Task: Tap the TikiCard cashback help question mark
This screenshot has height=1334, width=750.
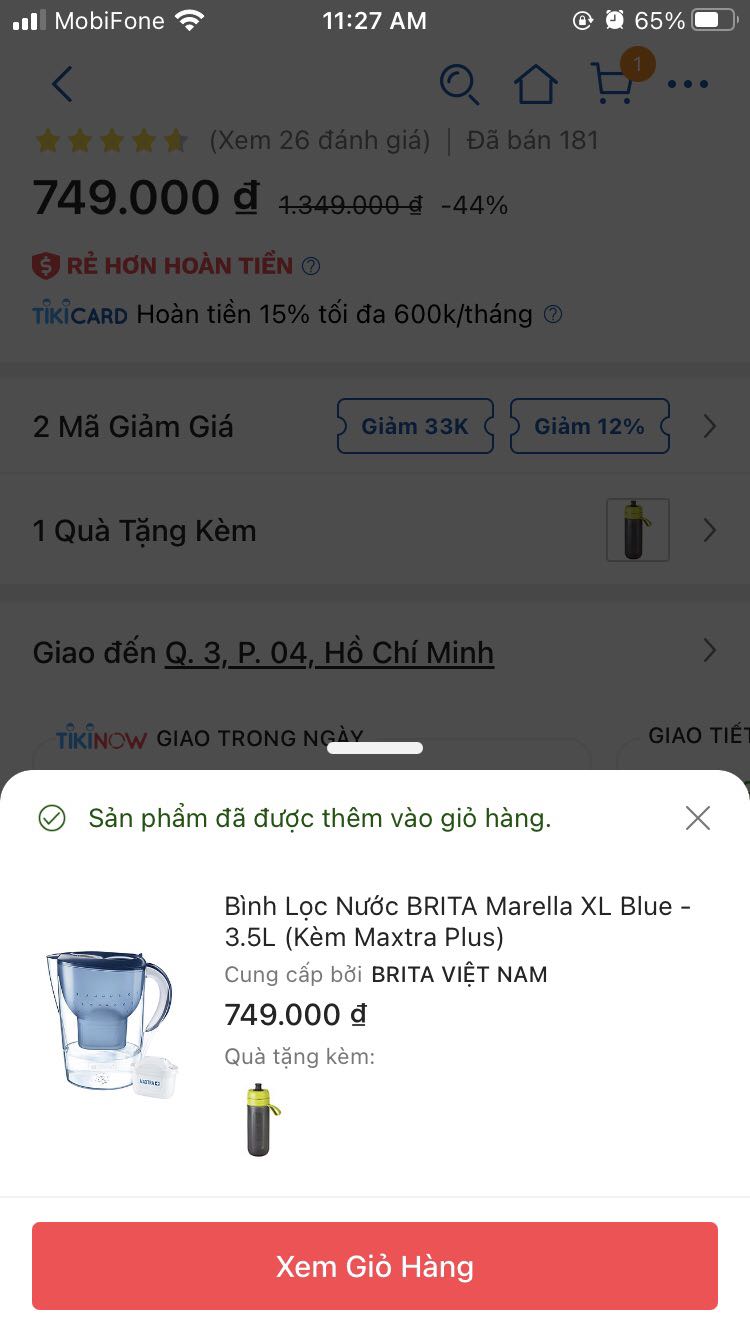Action: tap(552, 315)
